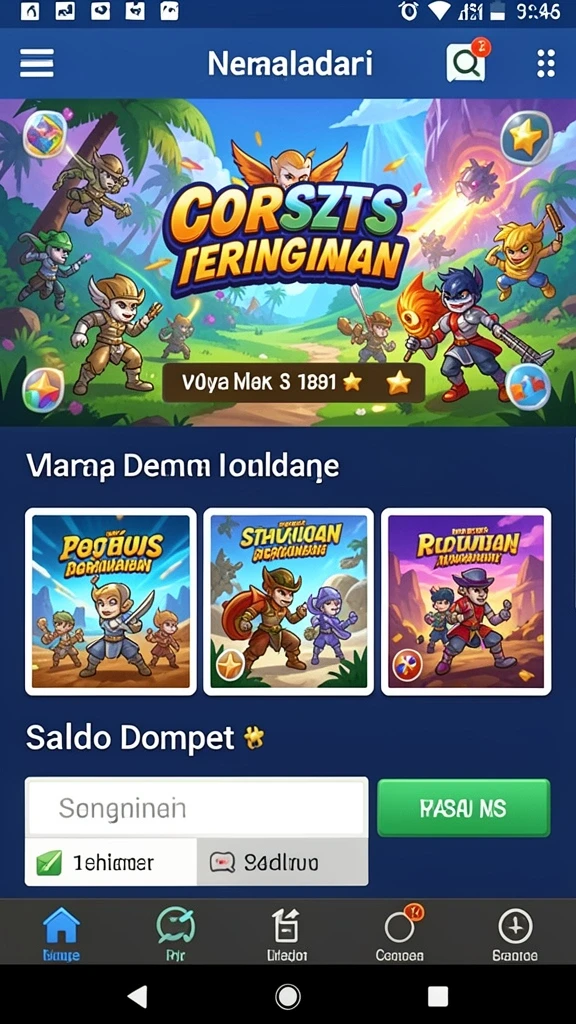Switch to the circle tab with red badge
576x1024 pixels.
(400, 934)
